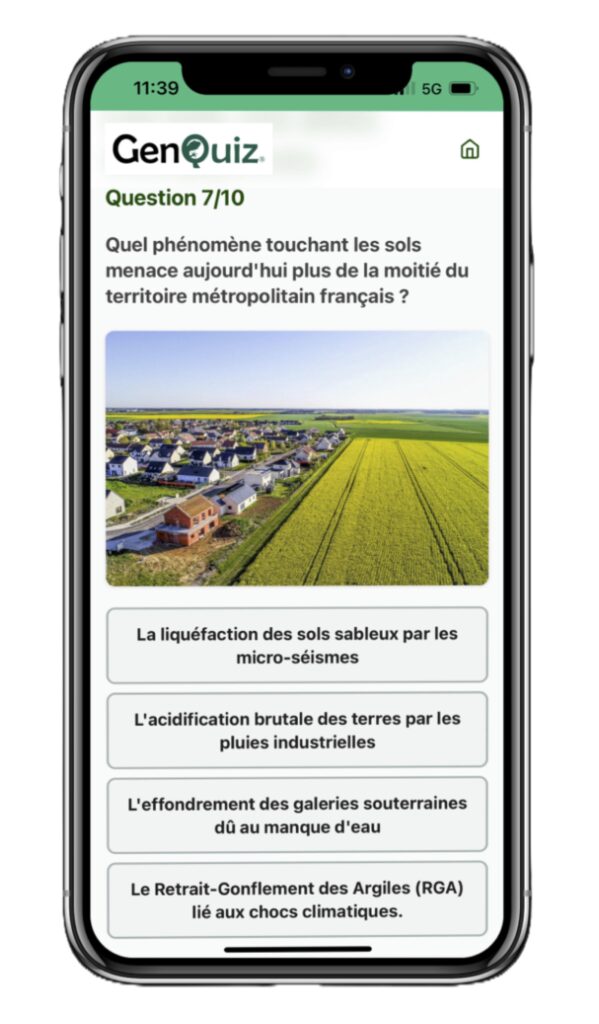Tap the home icon next to GenQuiz
The width and height of the screenshot is (599, 1024).
coord(470,150)
